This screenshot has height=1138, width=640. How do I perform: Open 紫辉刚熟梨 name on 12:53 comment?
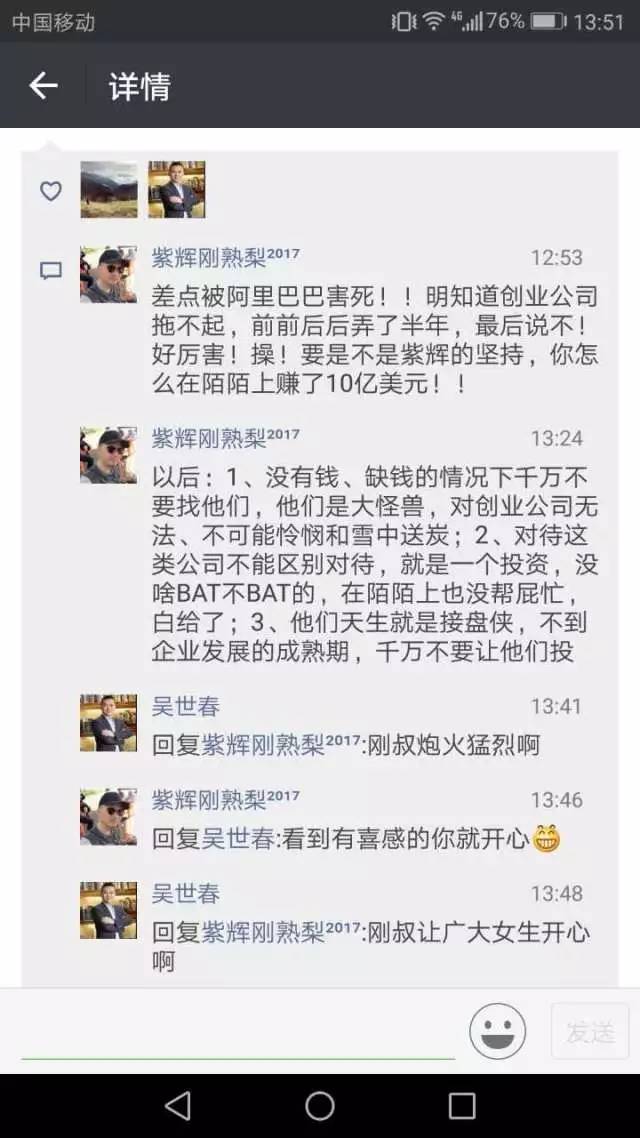point(225,258)
